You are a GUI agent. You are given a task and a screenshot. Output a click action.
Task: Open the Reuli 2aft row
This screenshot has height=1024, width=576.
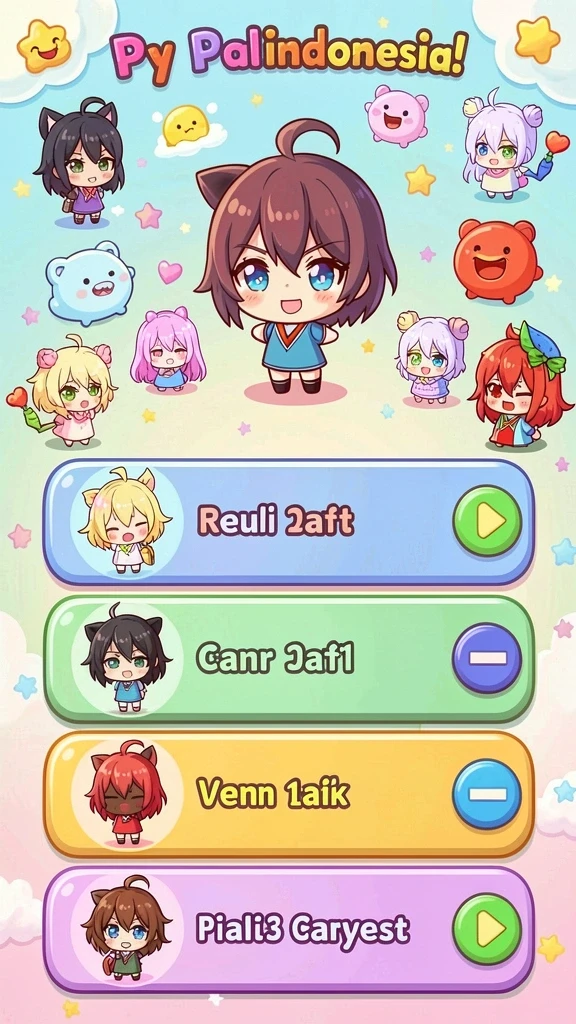289,522
